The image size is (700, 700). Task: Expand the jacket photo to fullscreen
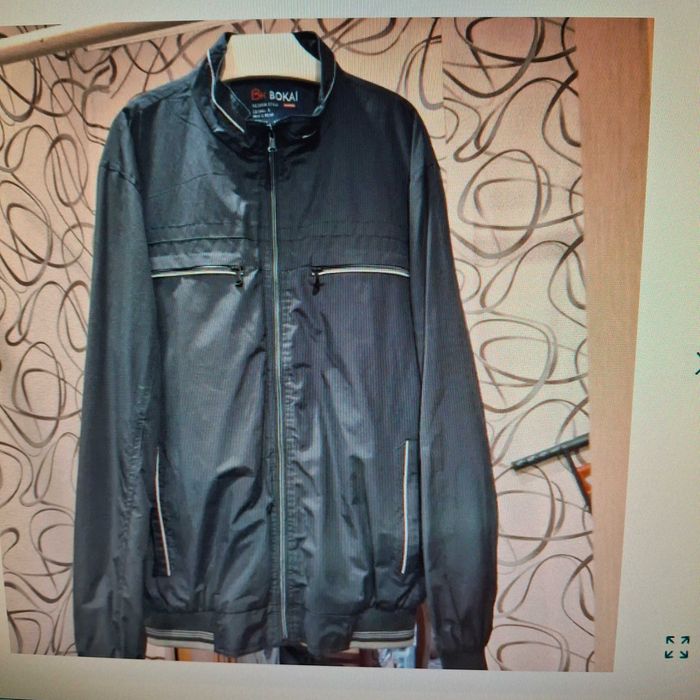676,647
